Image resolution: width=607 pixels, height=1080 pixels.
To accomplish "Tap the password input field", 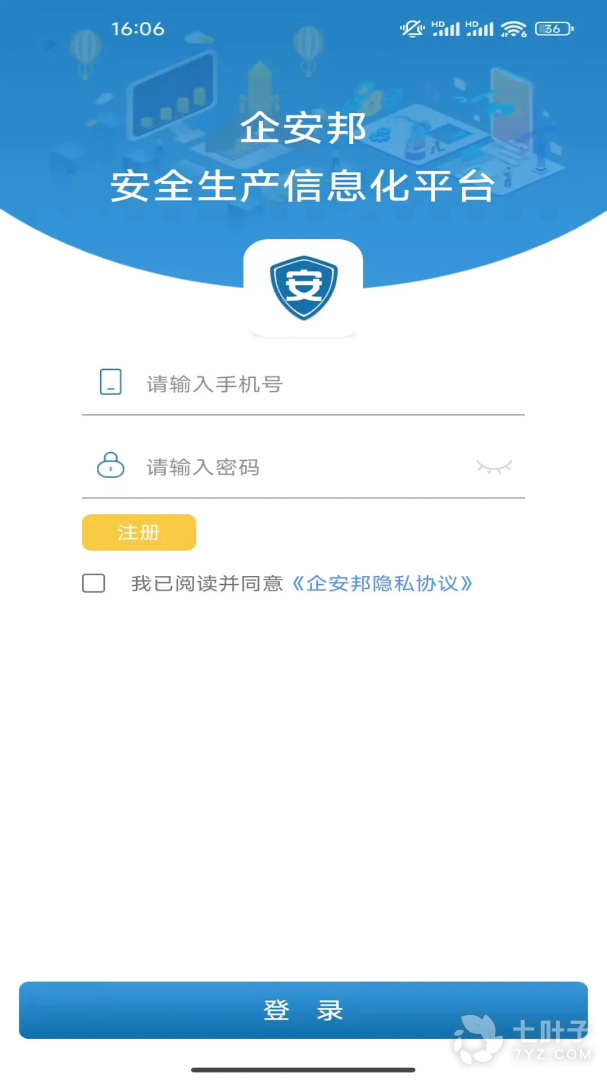I will [x=300, y=467].
